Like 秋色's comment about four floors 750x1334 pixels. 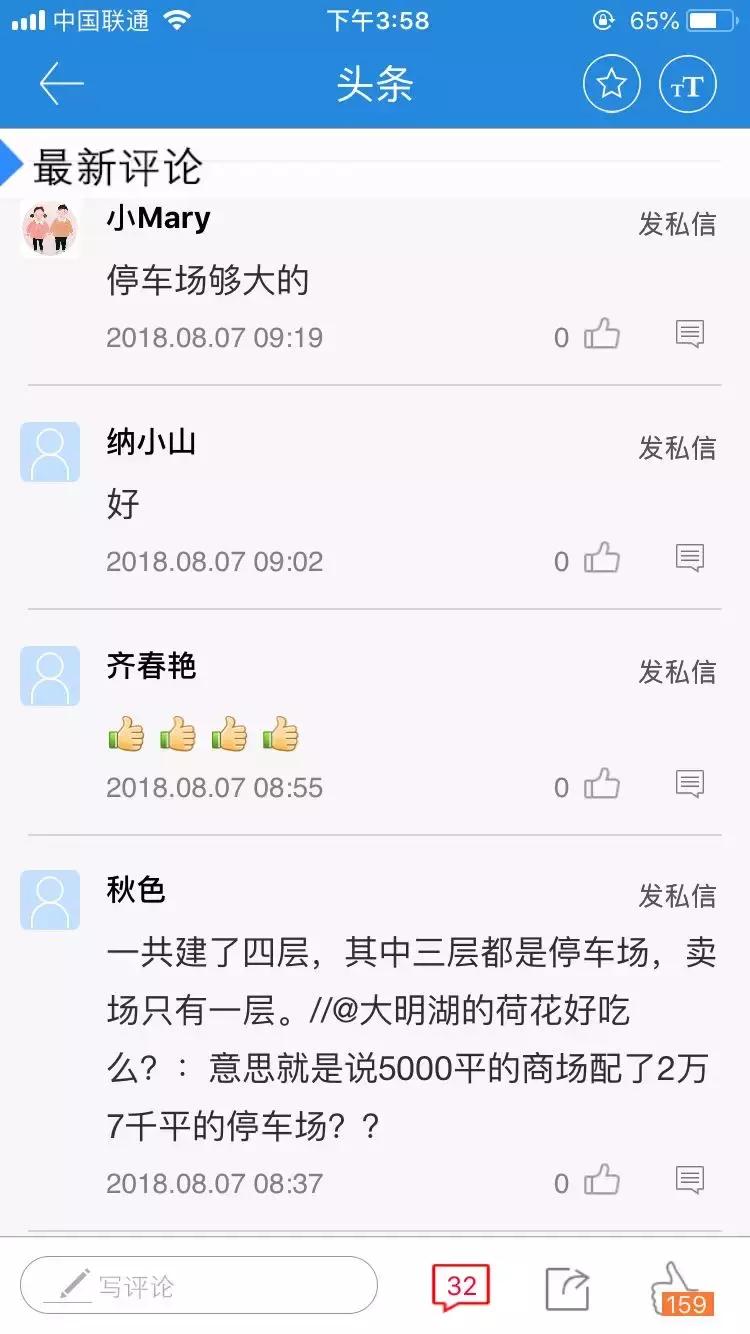603,1178
